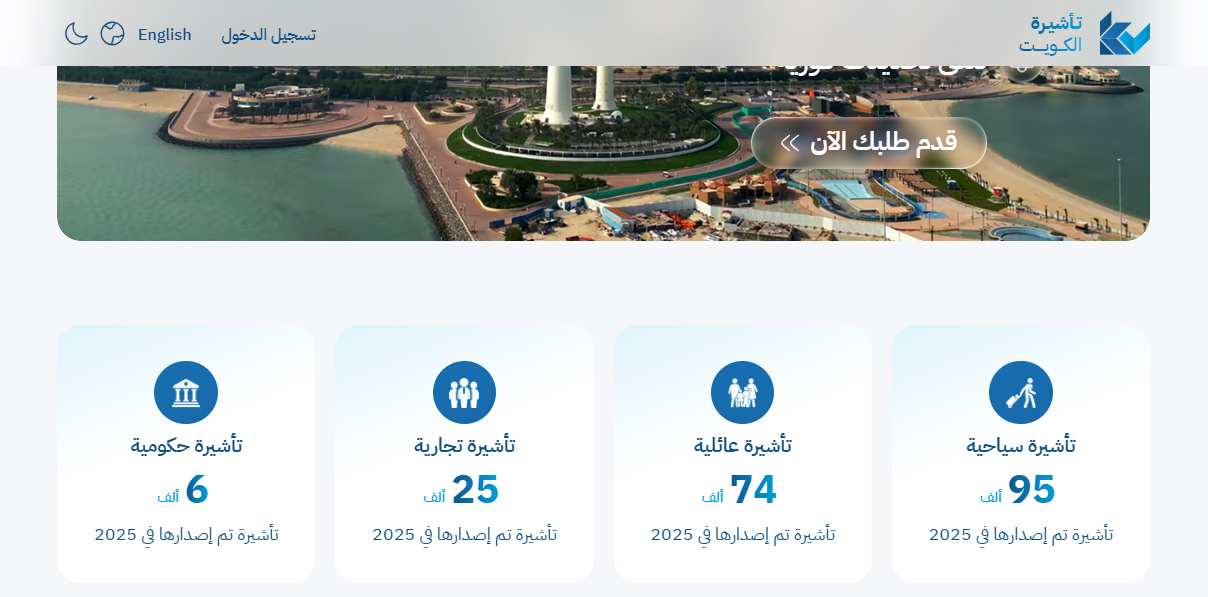Open تسجيل الدخول login link
Viewport: 1208px width, 597px height.
click(269, 34)
